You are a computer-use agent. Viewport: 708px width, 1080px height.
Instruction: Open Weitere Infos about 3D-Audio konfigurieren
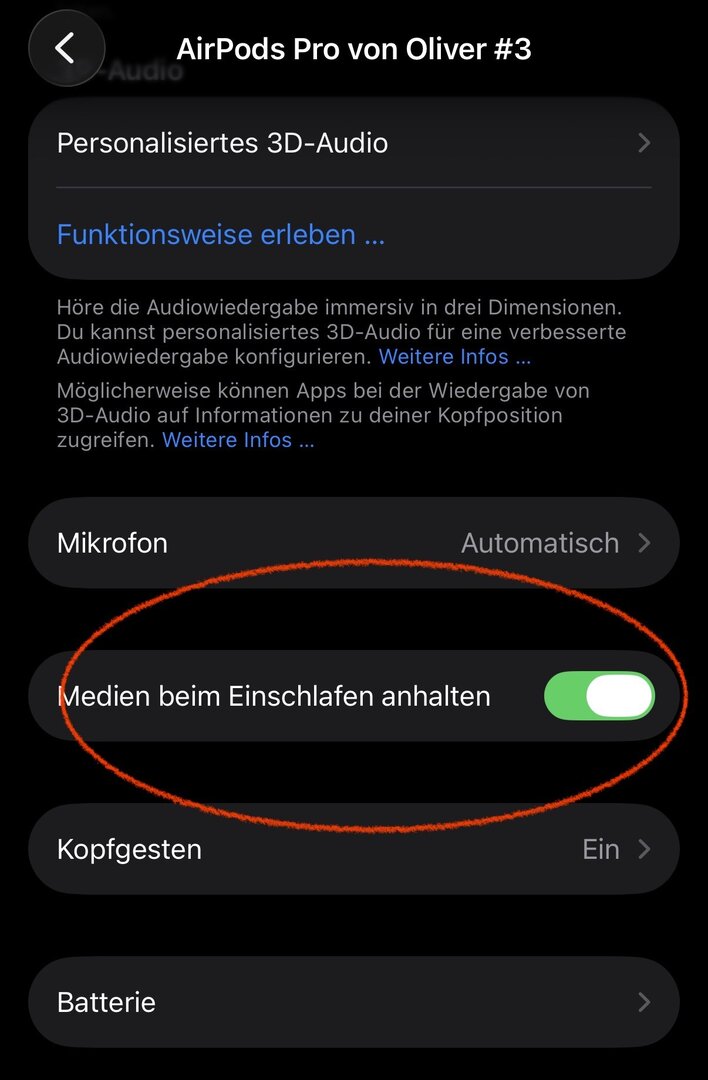(x=455, y=357)
